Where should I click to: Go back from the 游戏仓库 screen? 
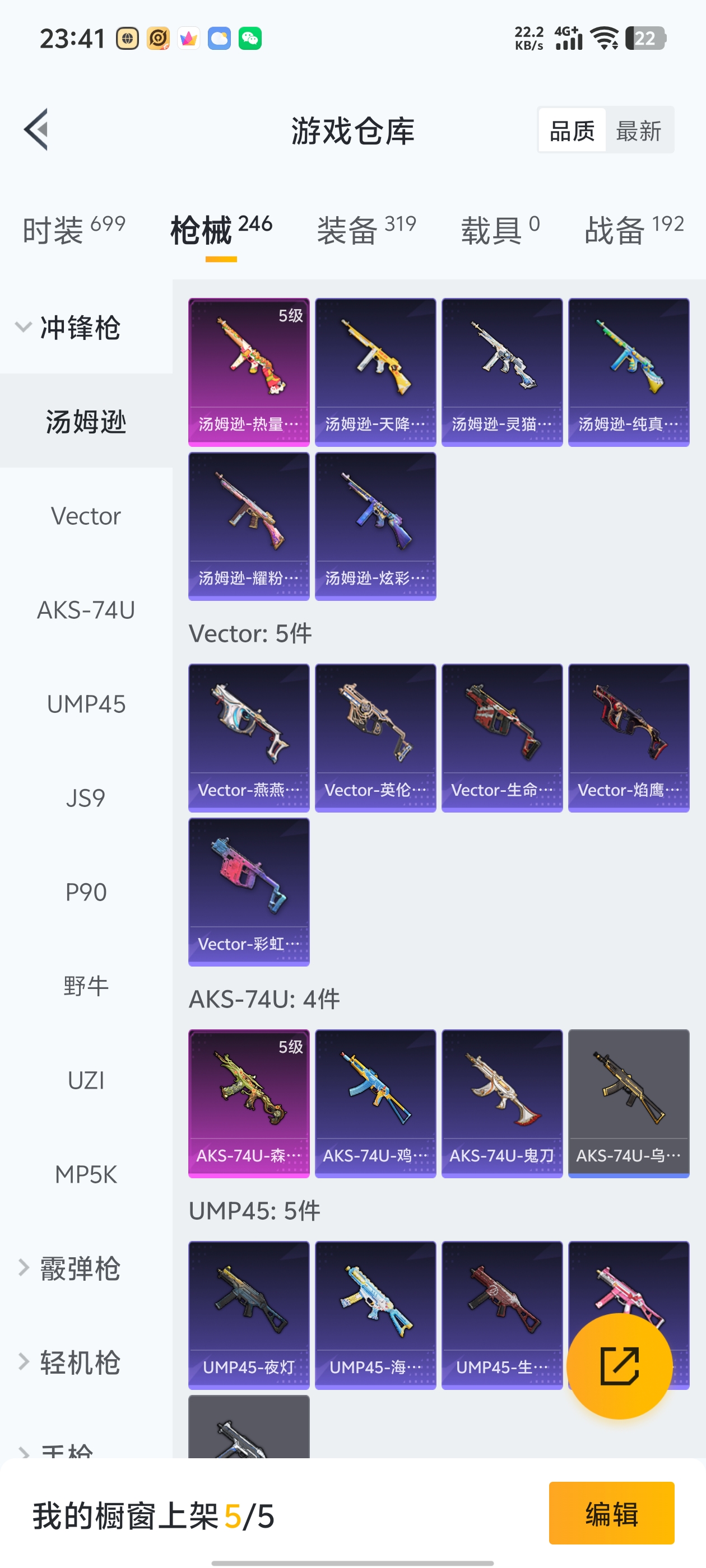tap(36, 130)
